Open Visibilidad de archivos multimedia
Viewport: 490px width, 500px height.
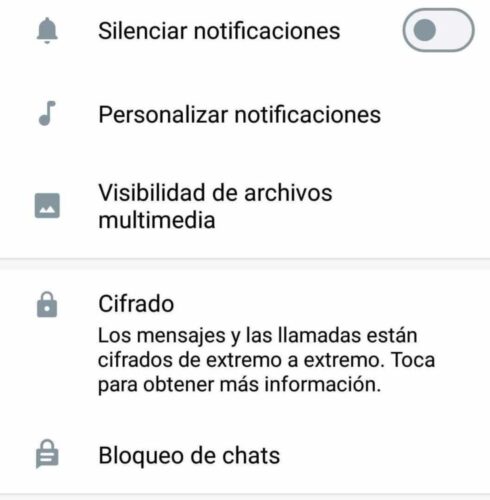245,206
